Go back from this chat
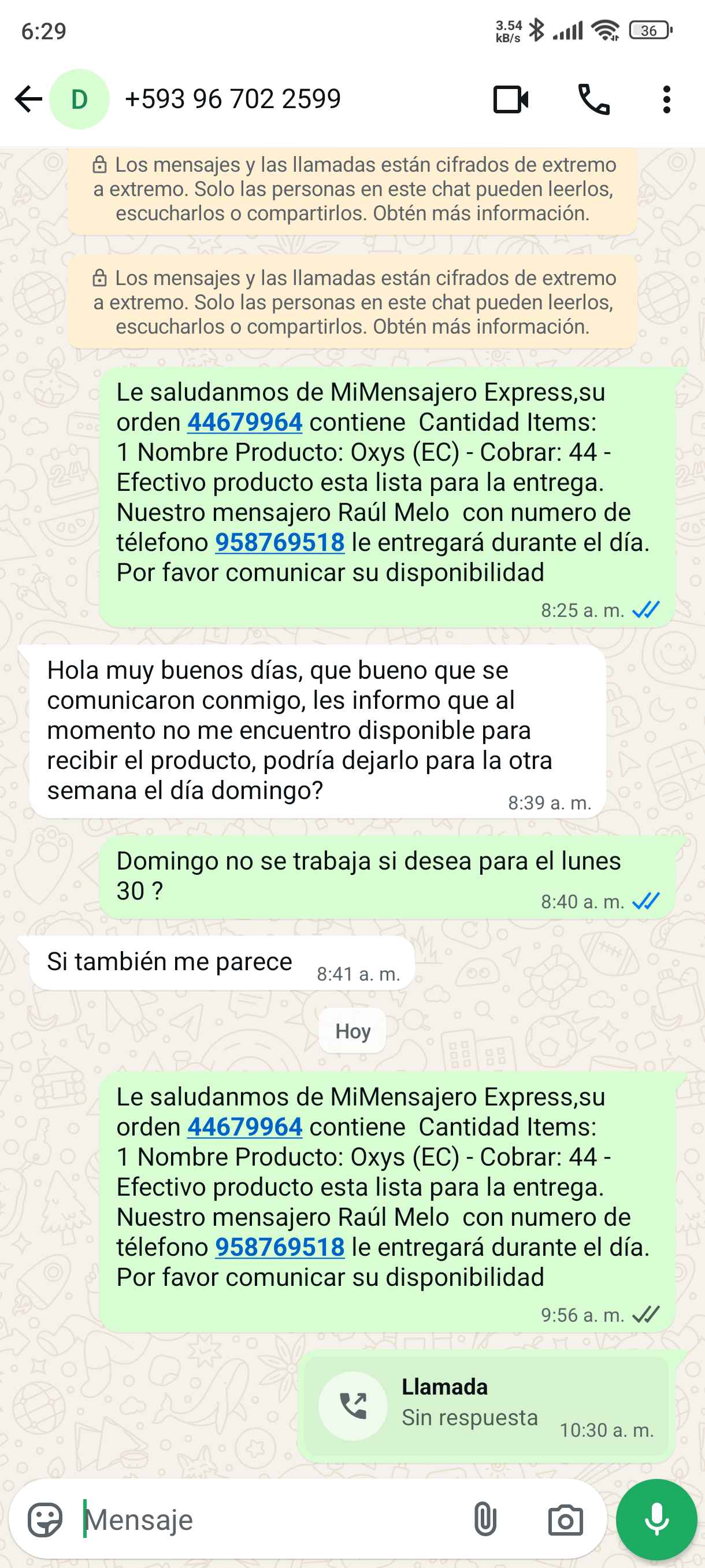The width and height of the screenshot is (705, 1568). pyautogui.click(x=28, y=99)
